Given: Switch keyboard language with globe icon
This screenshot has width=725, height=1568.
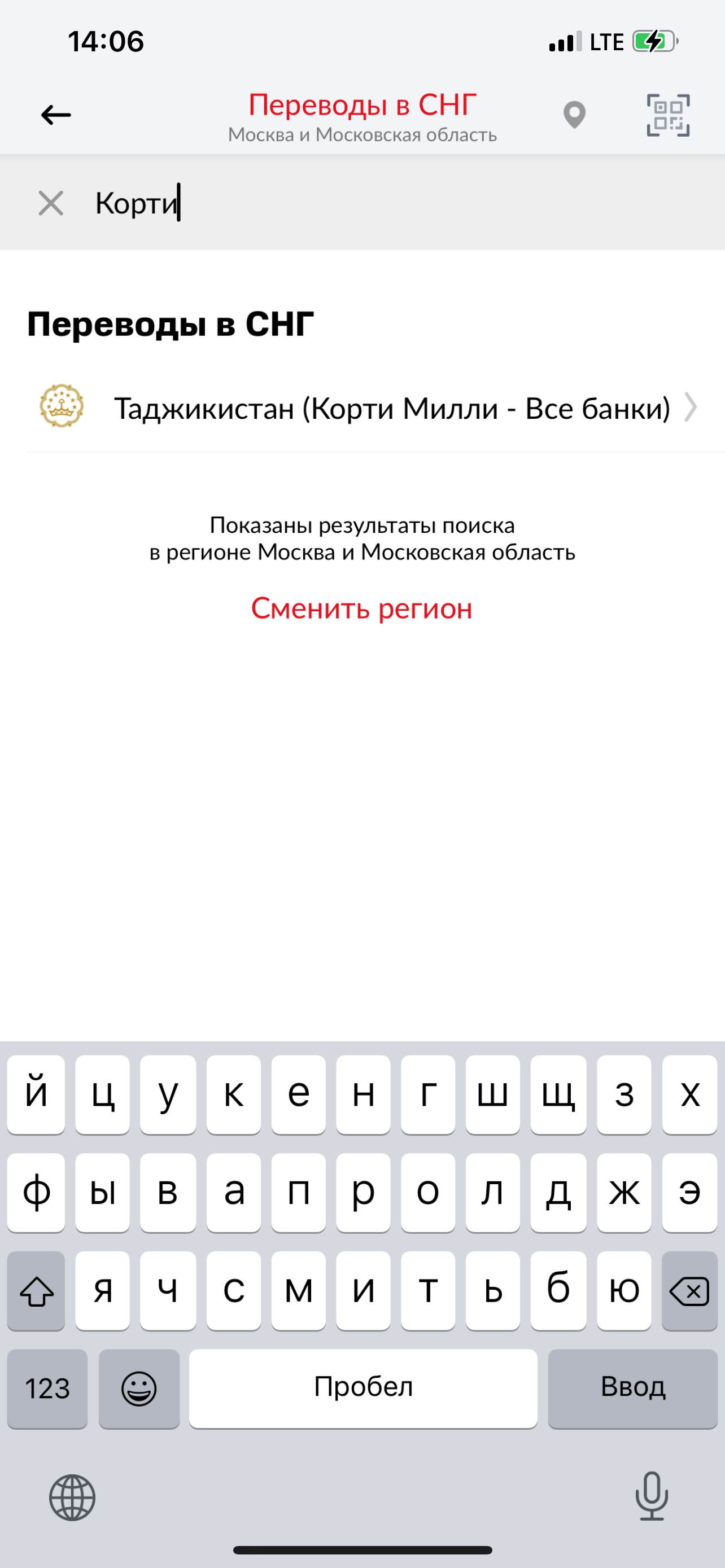Looking at the screenshot, I should click(x=72, y=1497).
